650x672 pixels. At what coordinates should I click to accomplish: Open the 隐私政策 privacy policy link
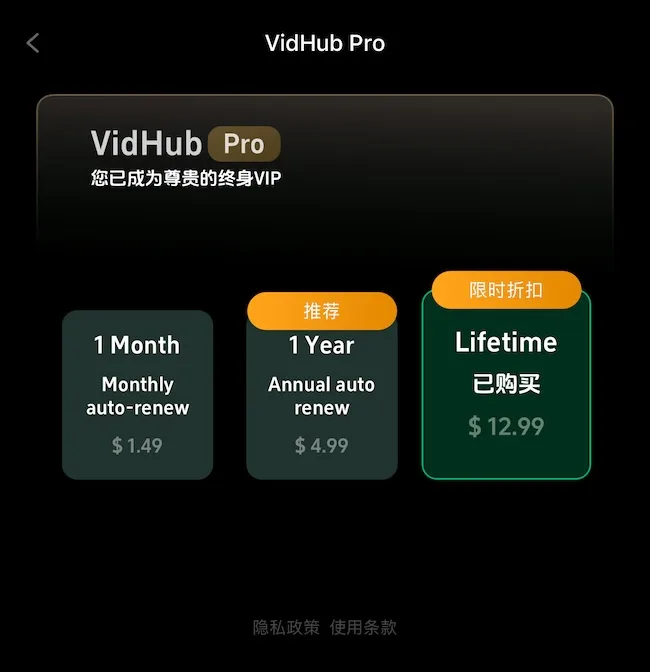[286, 627]
